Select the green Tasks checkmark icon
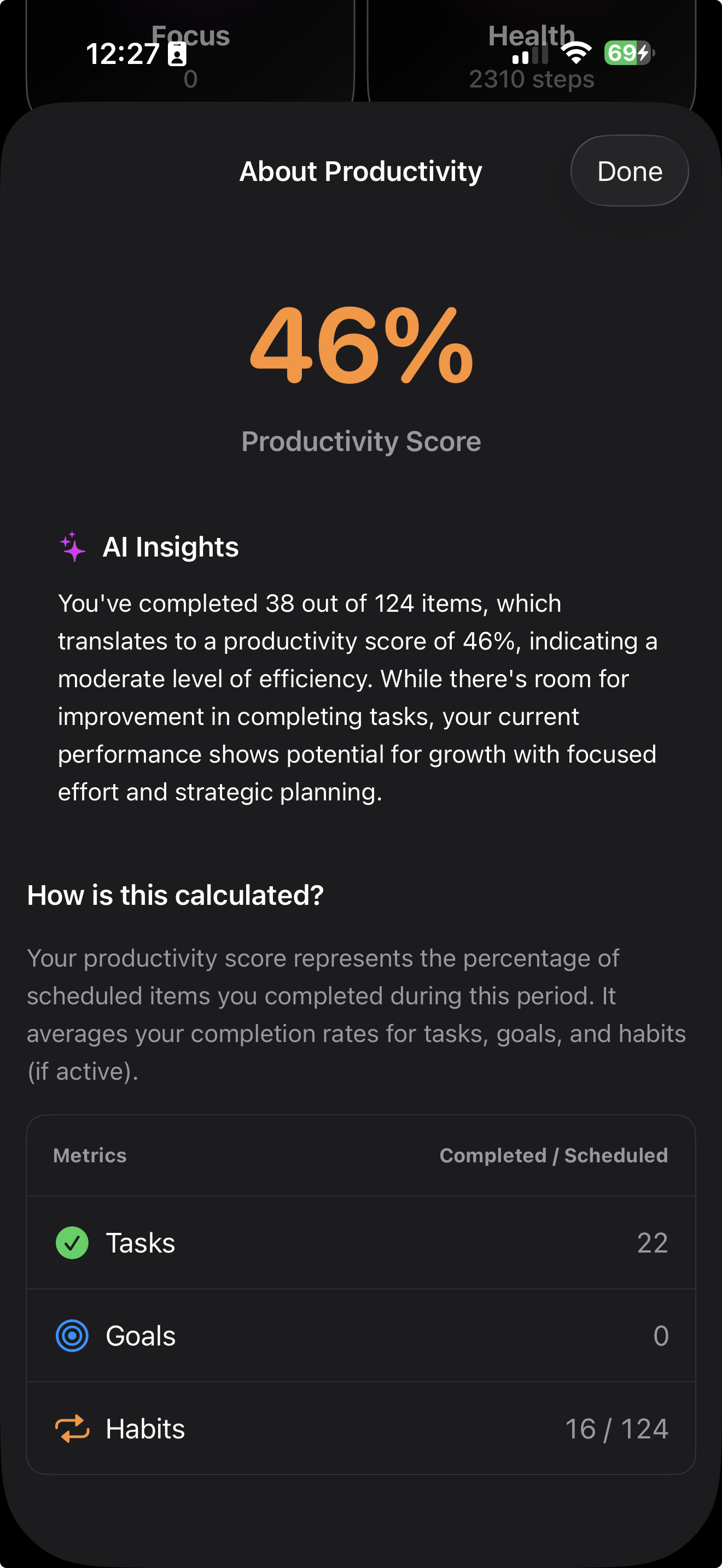The image size is (722, 1568). (x=71, y=1242)
